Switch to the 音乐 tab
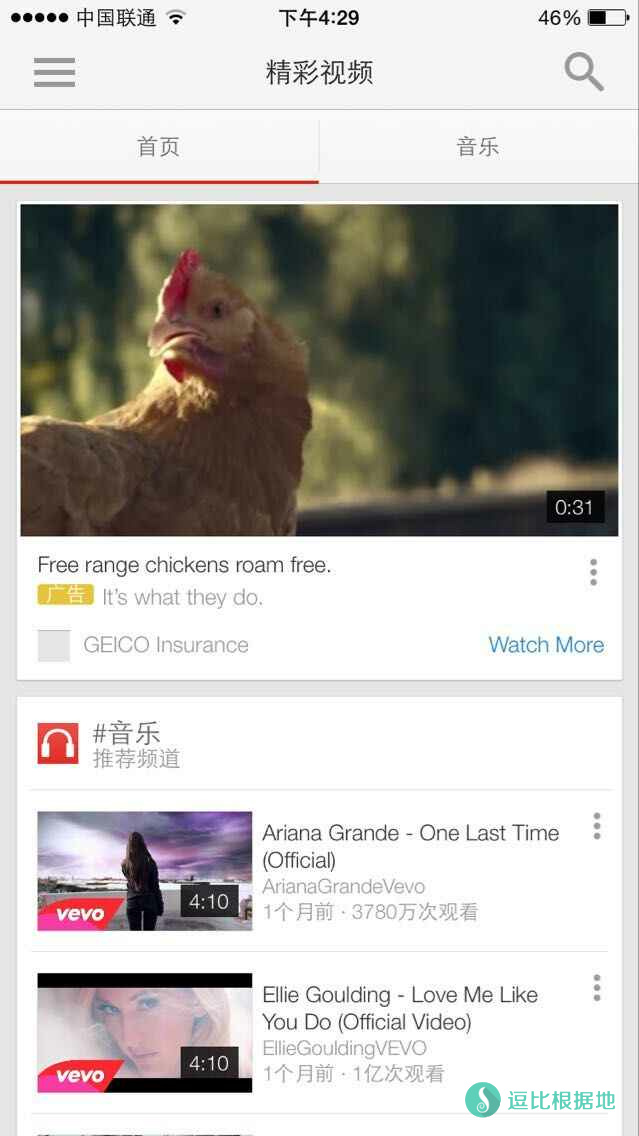 (x=478, y=147)
